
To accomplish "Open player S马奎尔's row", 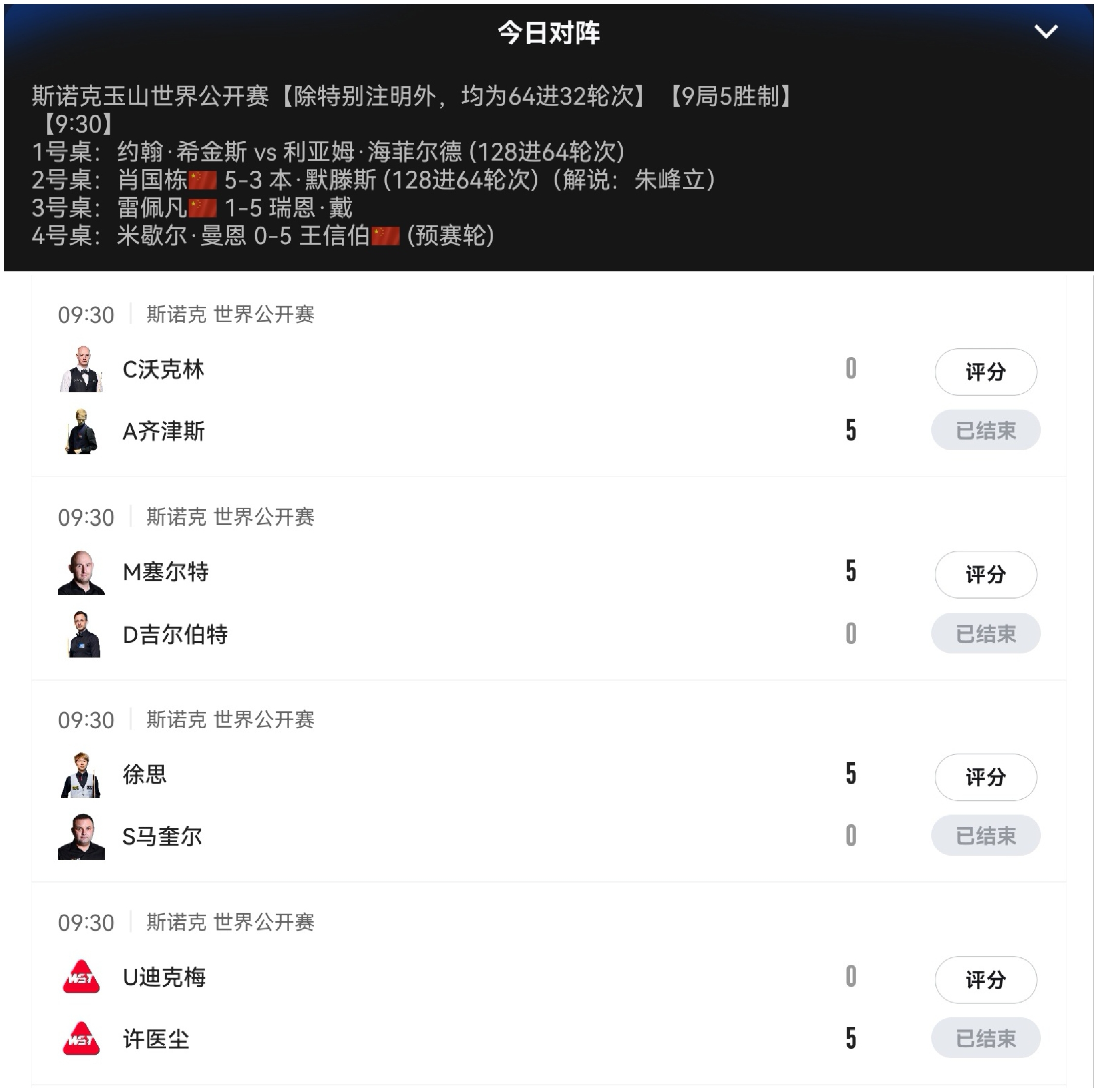I will click(162, 836).
